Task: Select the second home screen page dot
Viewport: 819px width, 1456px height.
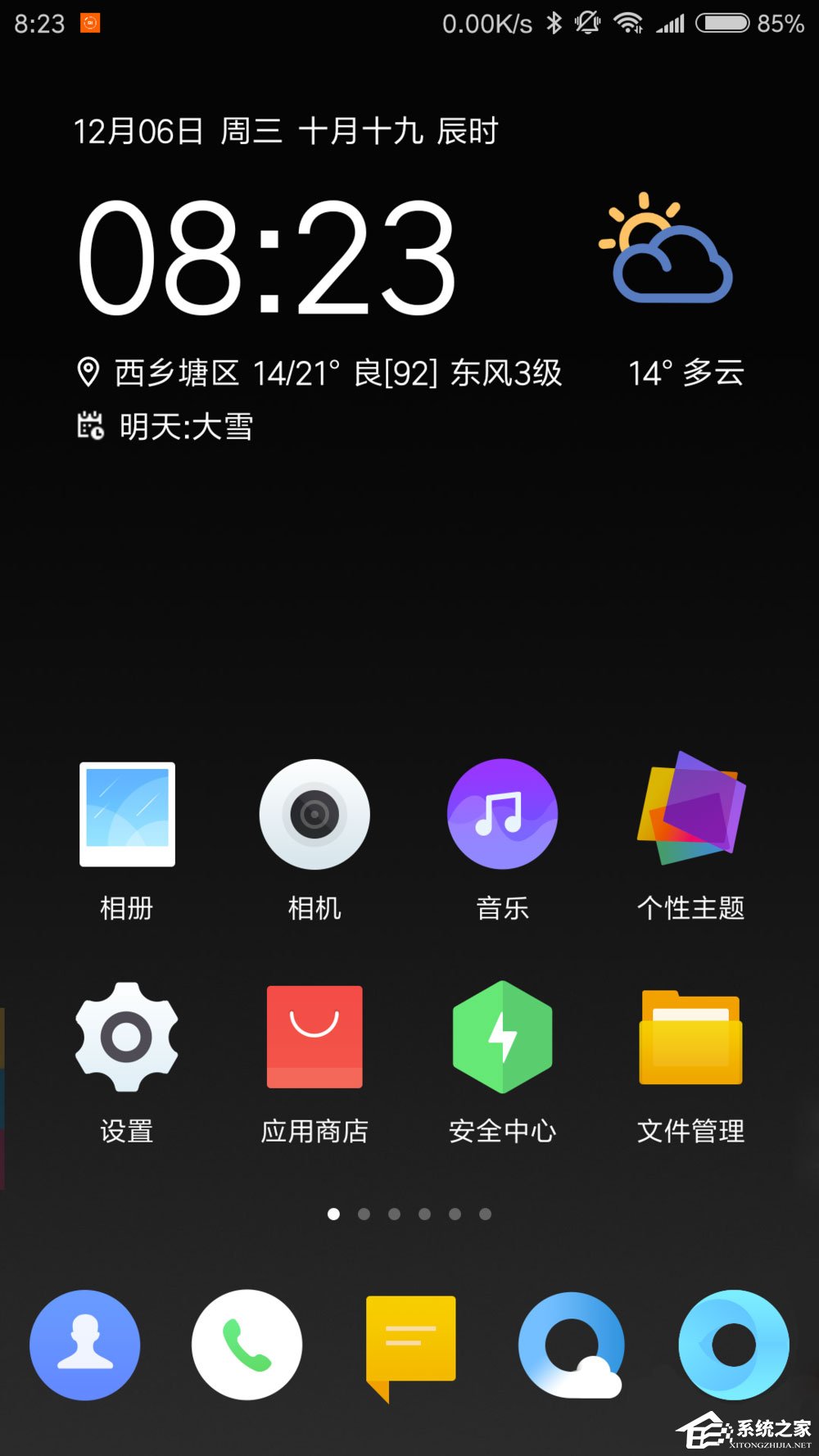Action: [364, 1214]
